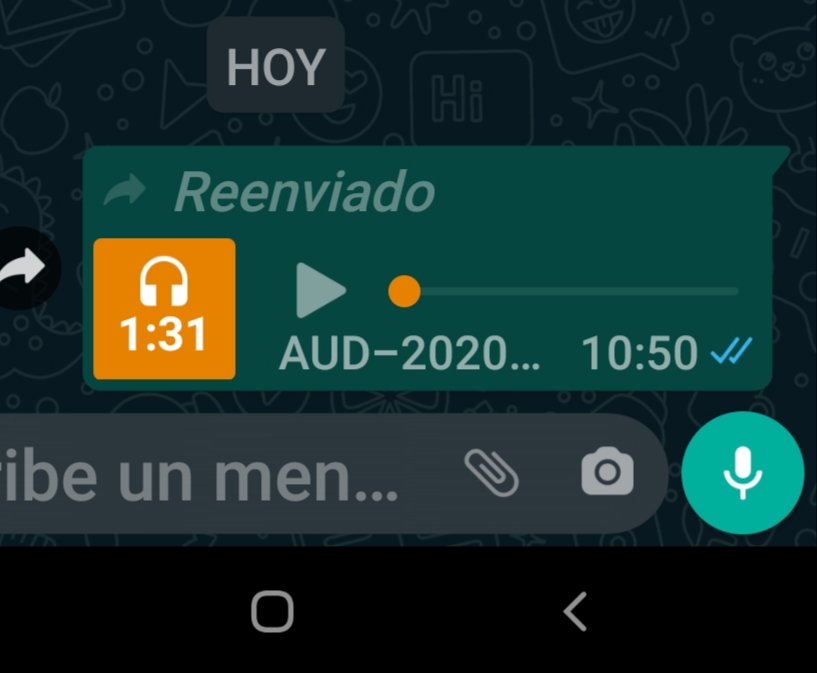This screenshot has height=673, width=817.
Task: Focus the message text field
Action: (220, 475)
